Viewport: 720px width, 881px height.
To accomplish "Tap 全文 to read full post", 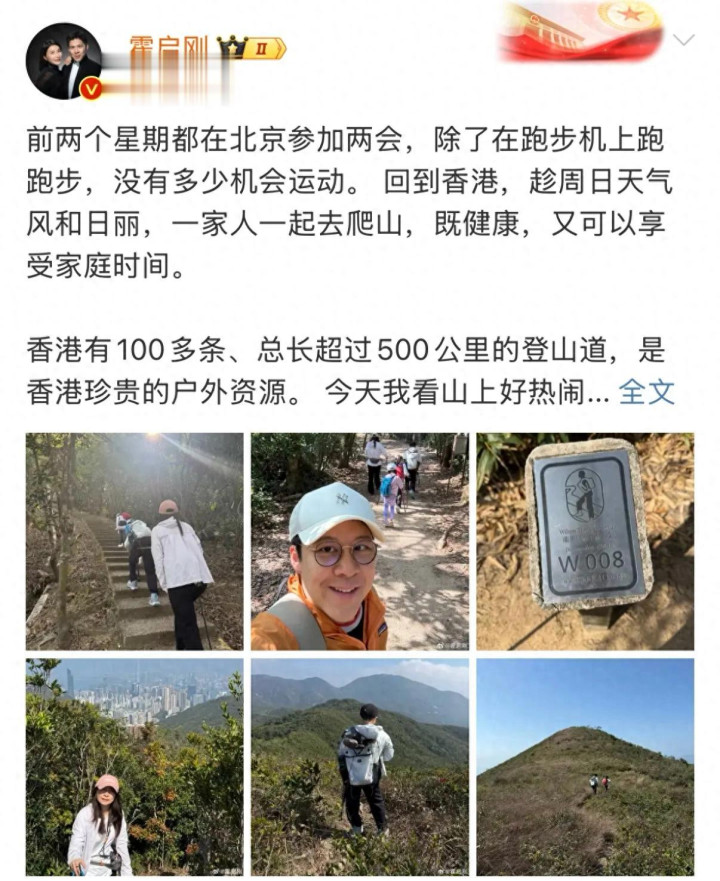I will (x=647, y=391).
